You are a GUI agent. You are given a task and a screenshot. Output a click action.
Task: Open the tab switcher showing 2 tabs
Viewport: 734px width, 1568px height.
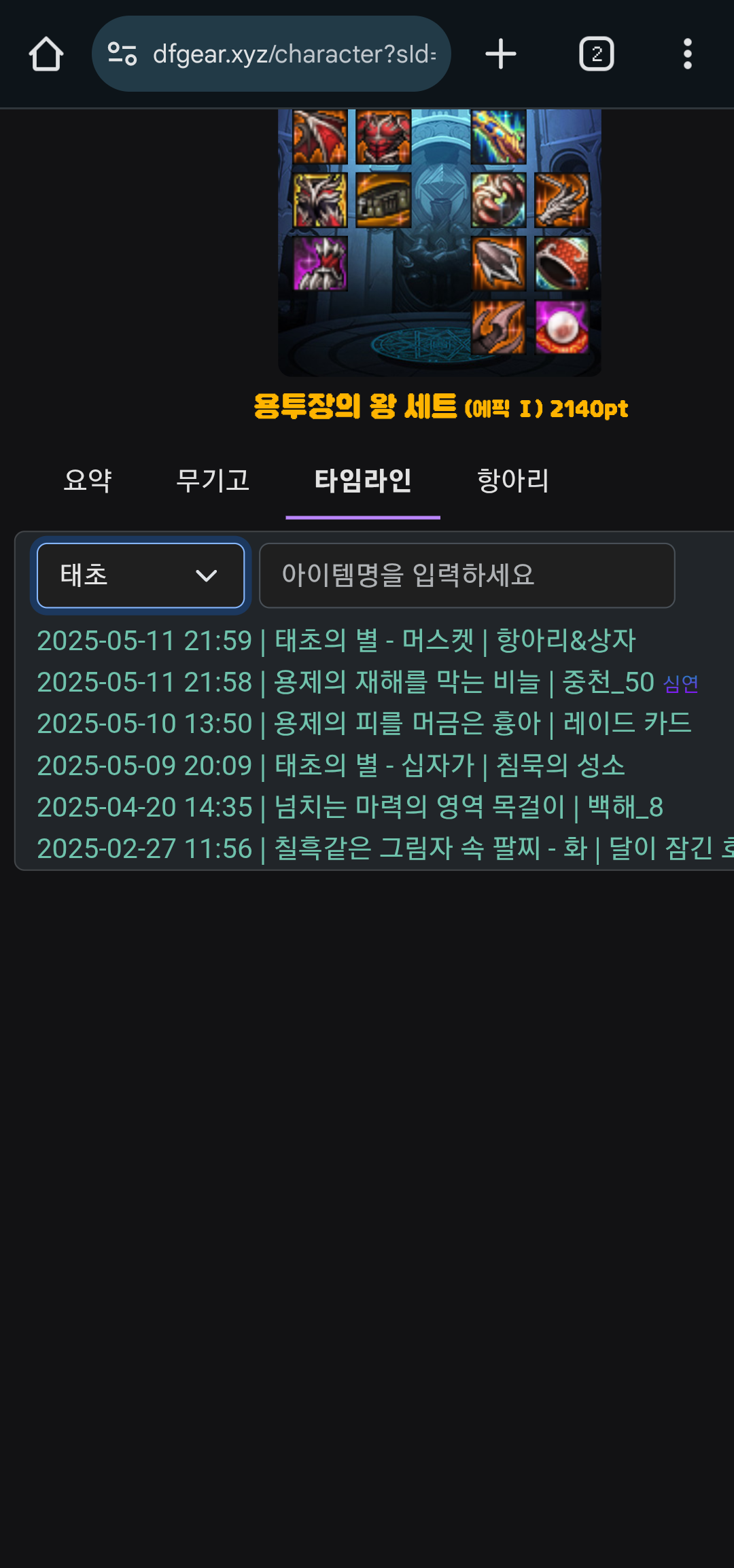click(597, 54)
